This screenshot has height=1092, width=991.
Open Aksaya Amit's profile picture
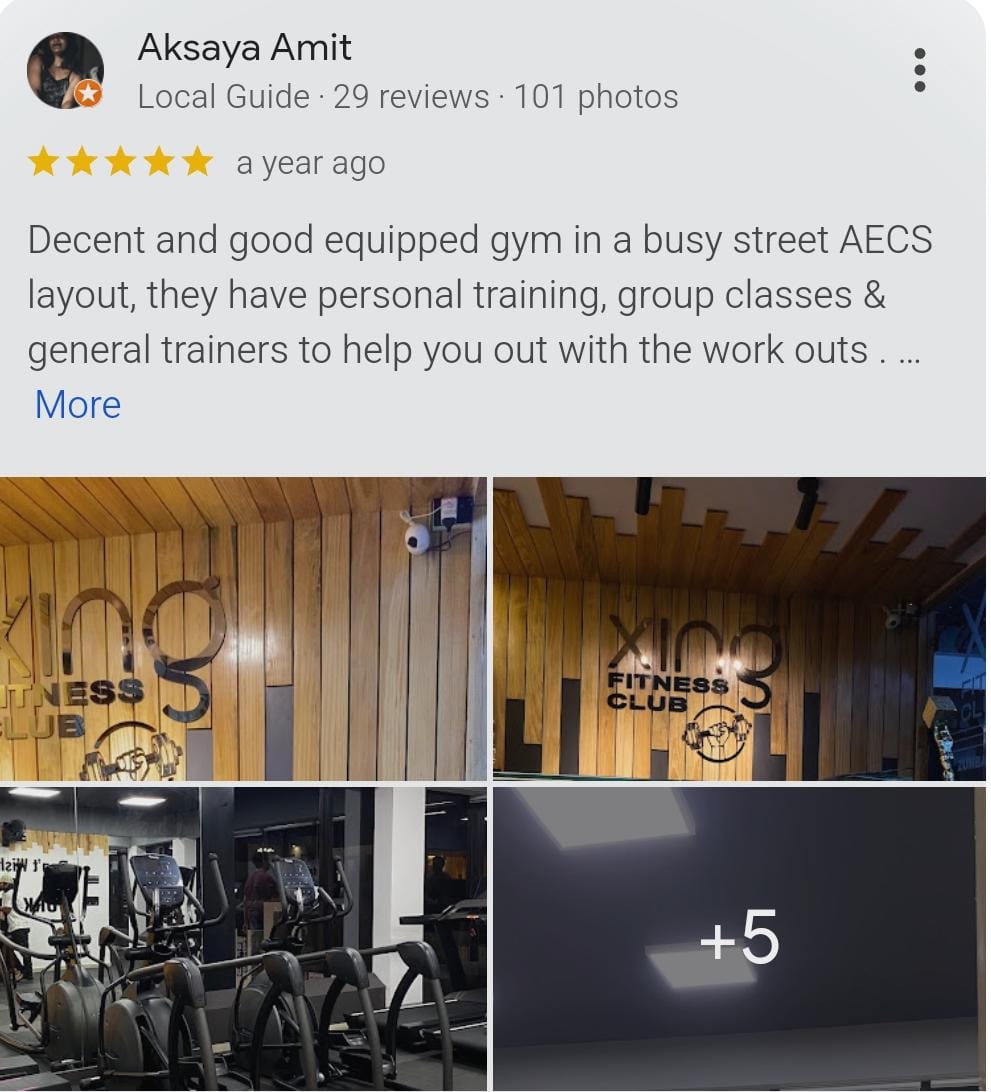tap(65, 70)
